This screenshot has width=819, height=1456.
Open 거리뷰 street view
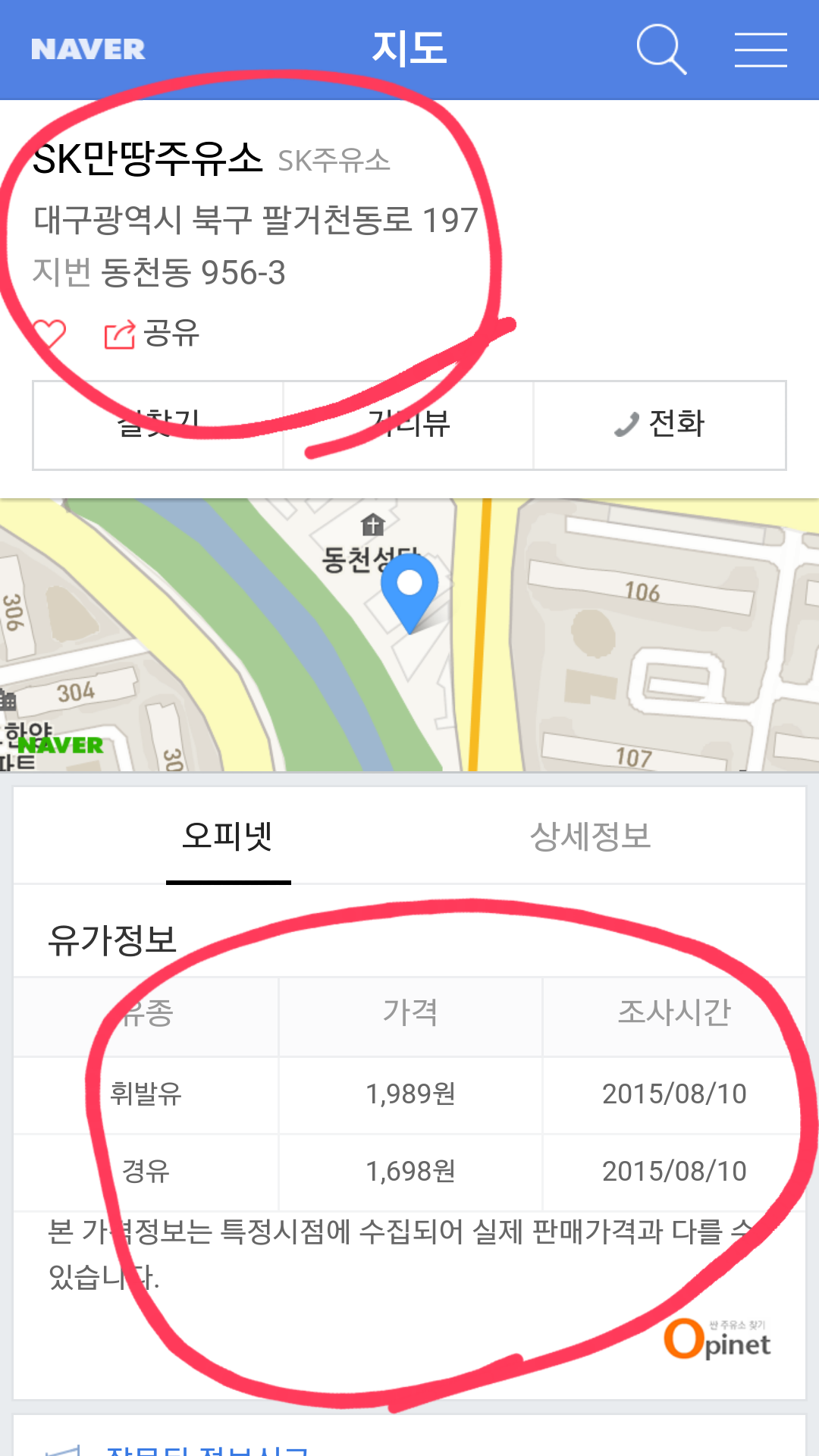point(409,425)
